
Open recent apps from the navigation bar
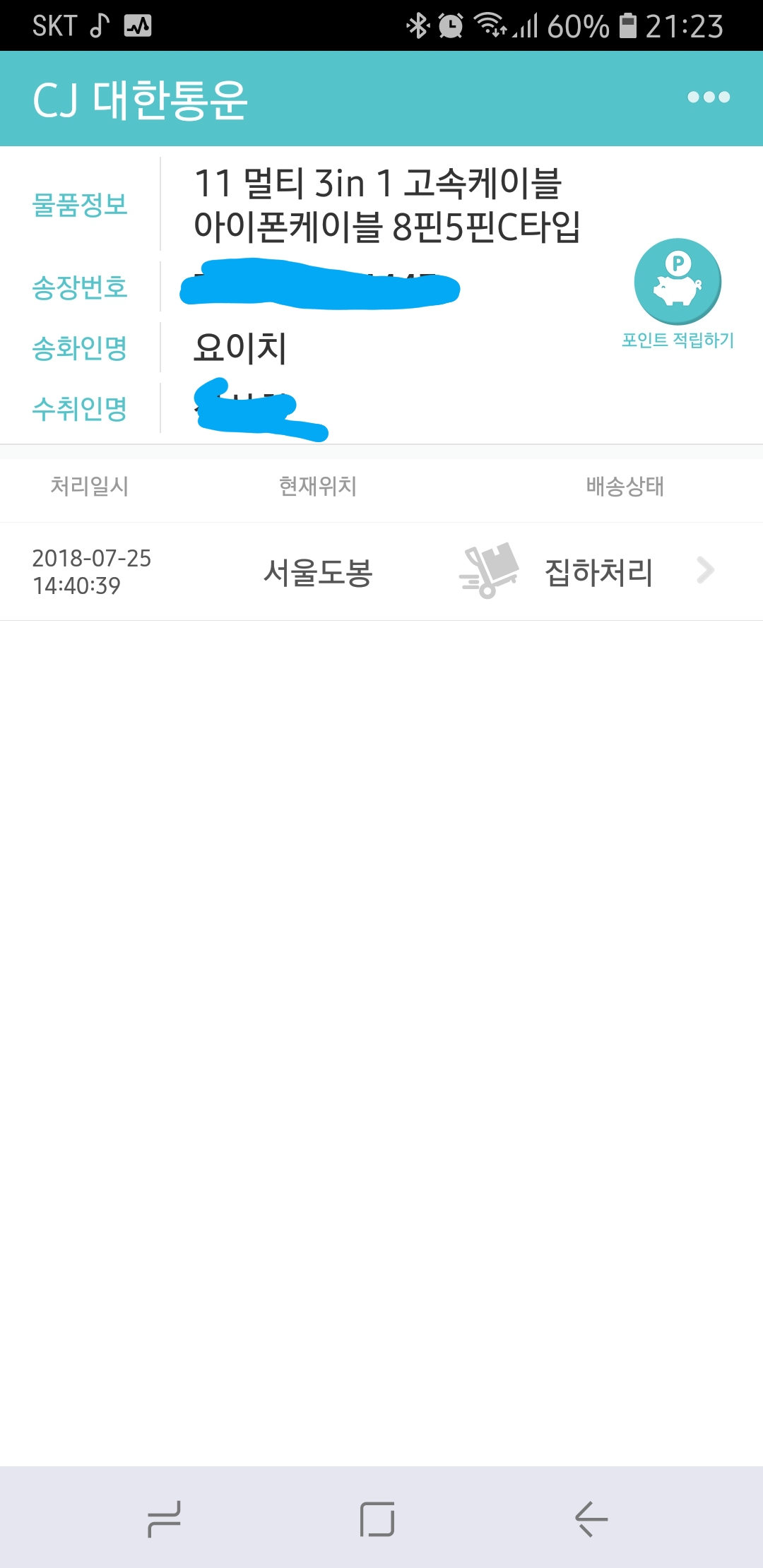[165, 1519]
